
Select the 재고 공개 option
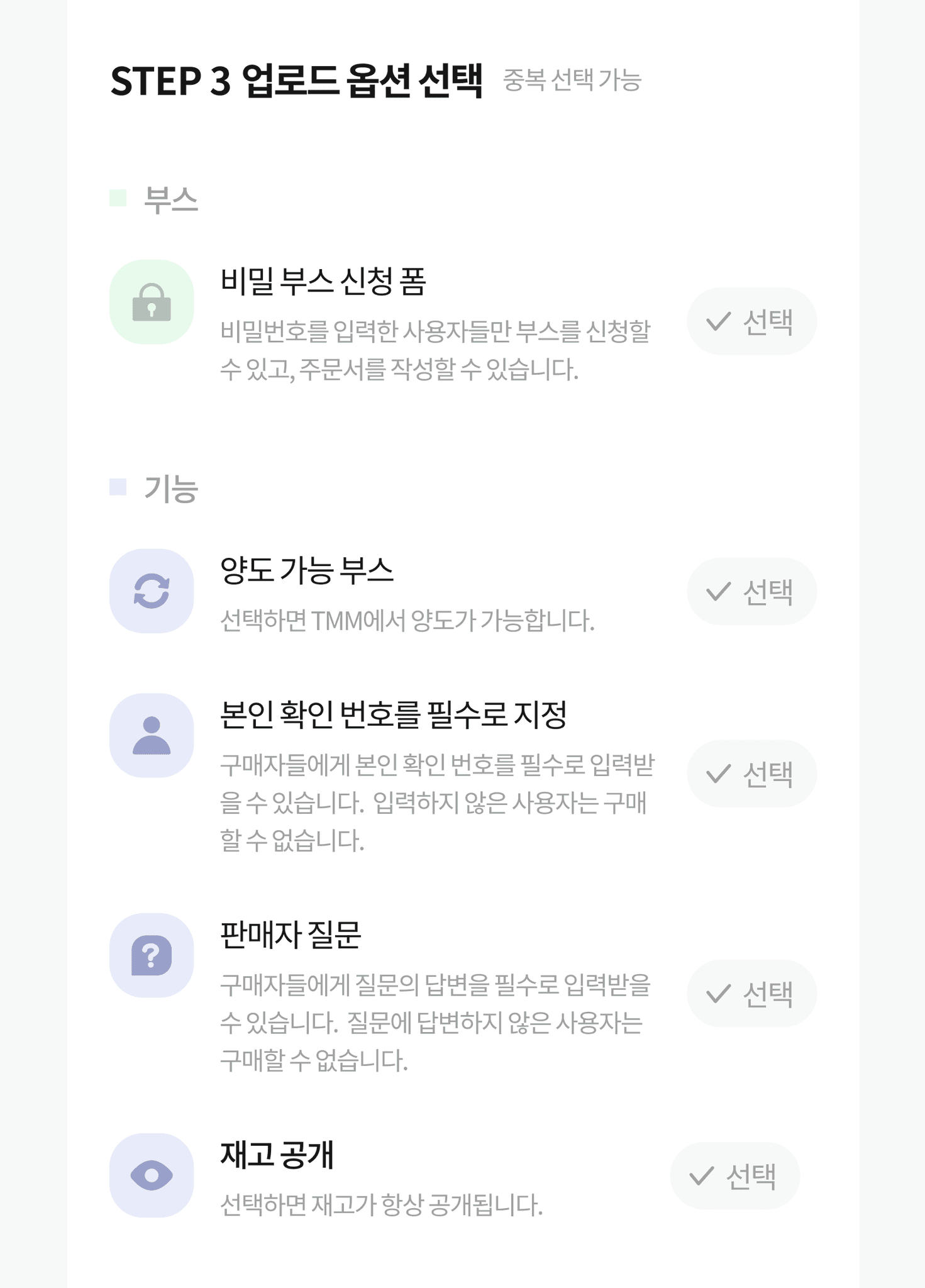point(734,1175)
